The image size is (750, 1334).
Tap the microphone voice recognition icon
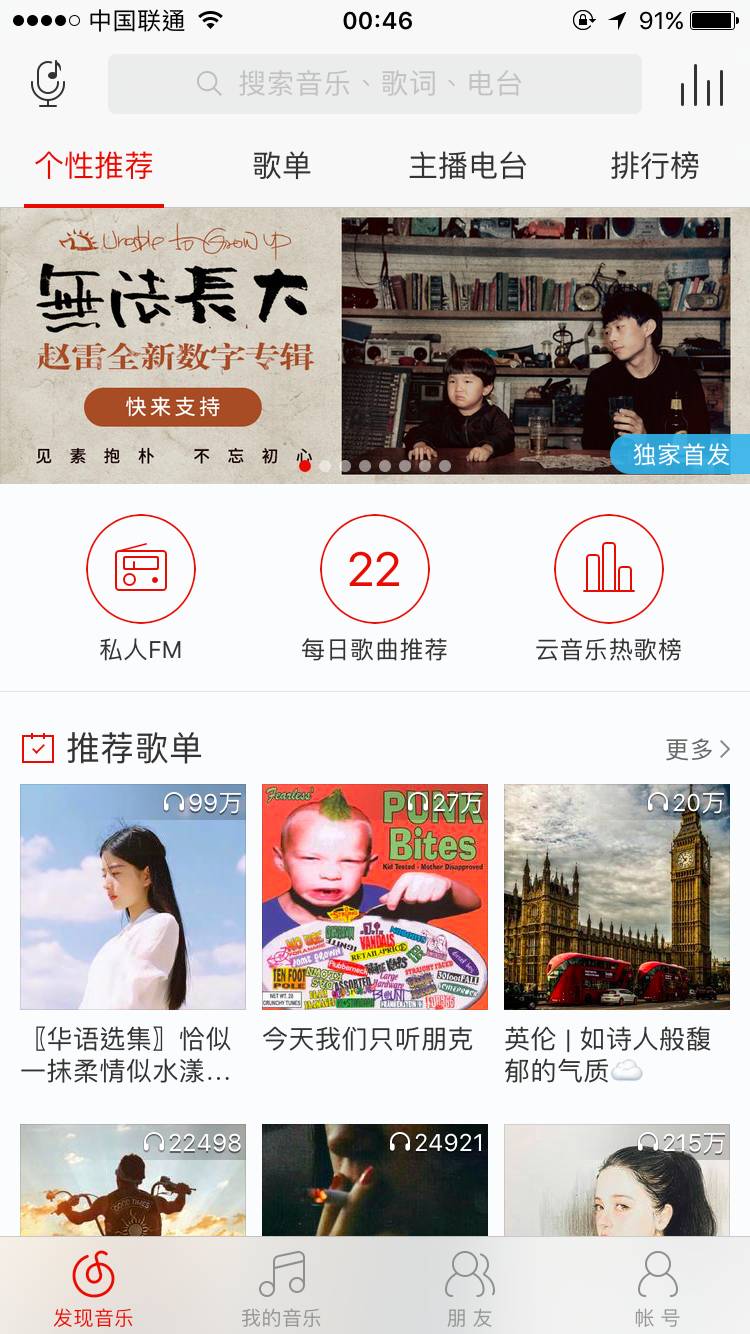click(x=48, y=84)
